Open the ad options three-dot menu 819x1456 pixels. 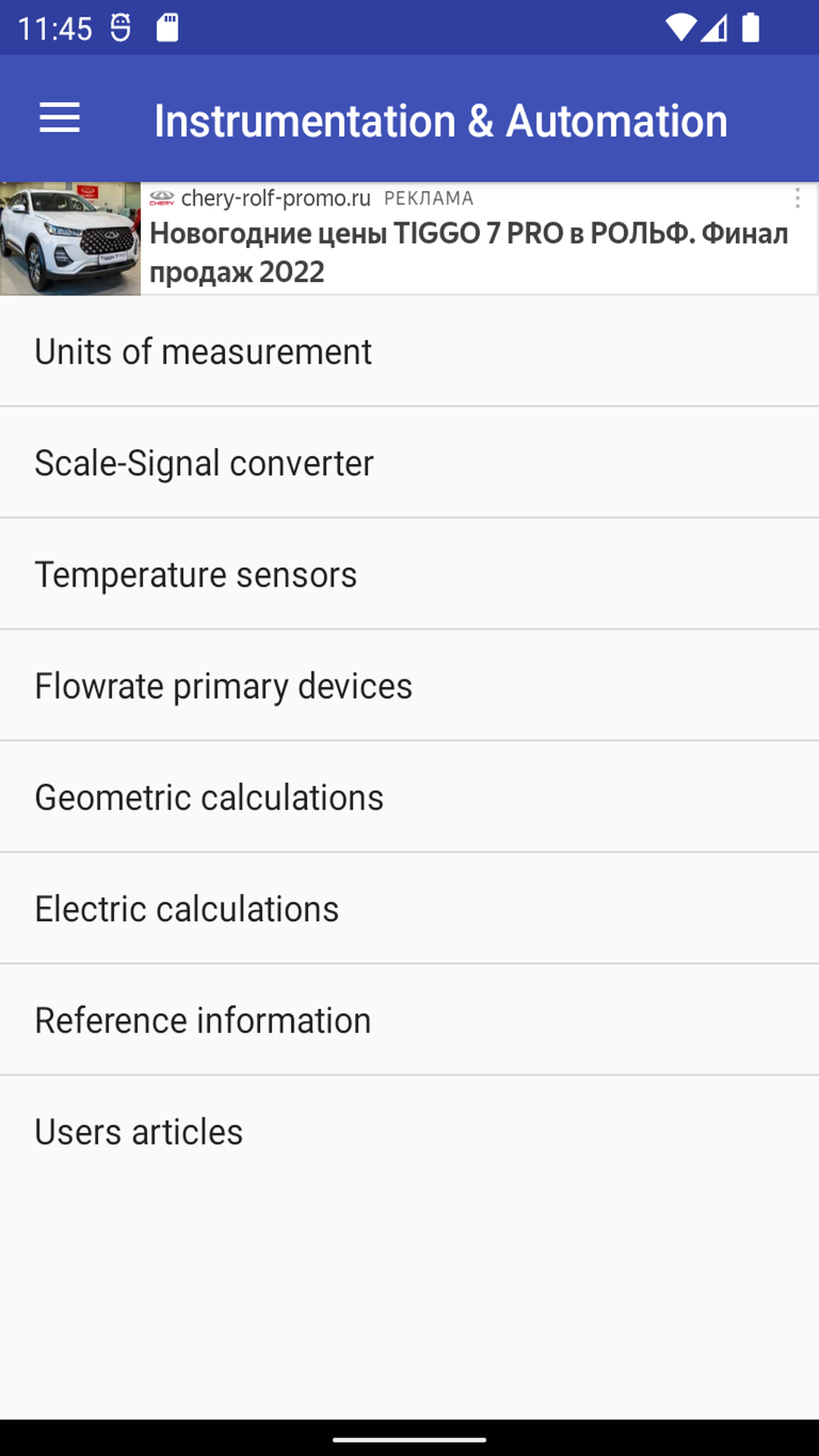[x=798, y=199]
